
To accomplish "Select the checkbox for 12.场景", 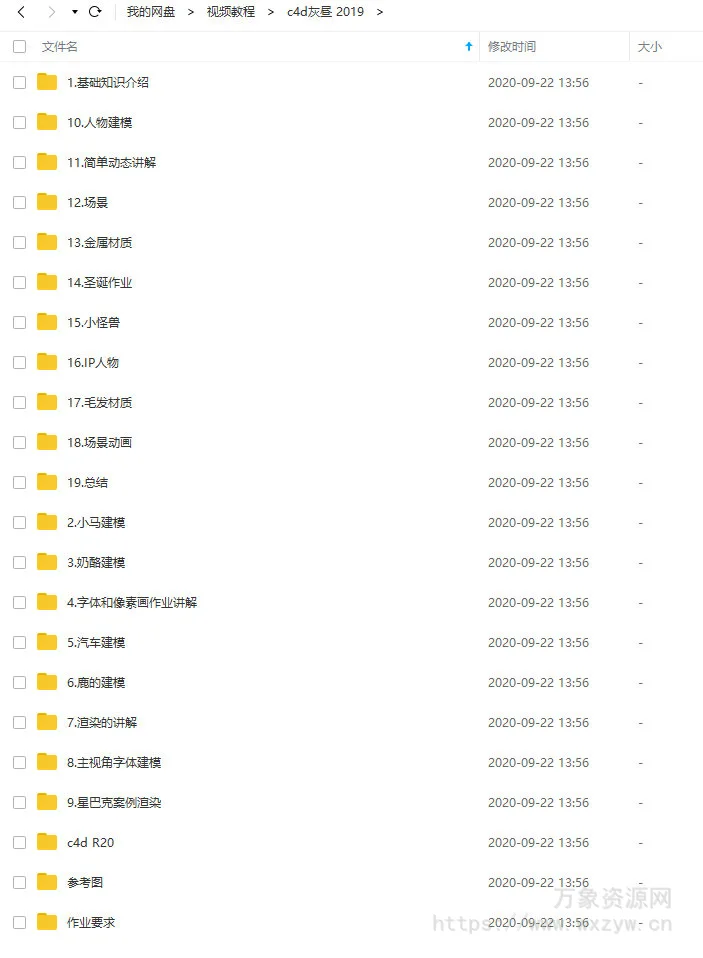I will (x=19, y=203).
